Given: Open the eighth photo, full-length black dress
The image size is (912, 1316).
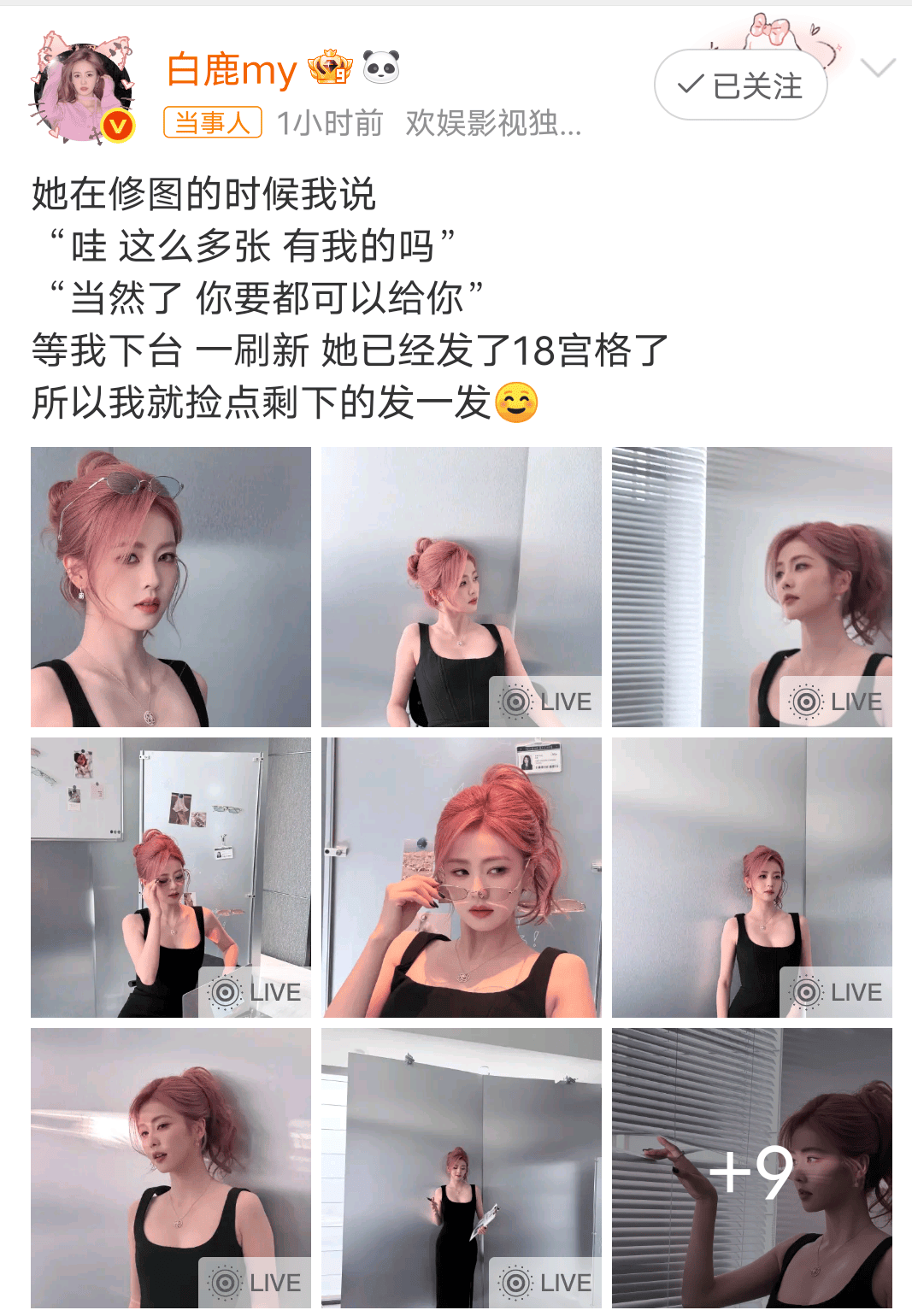Looking at the screenshot, I should (x=461, y=1167).
